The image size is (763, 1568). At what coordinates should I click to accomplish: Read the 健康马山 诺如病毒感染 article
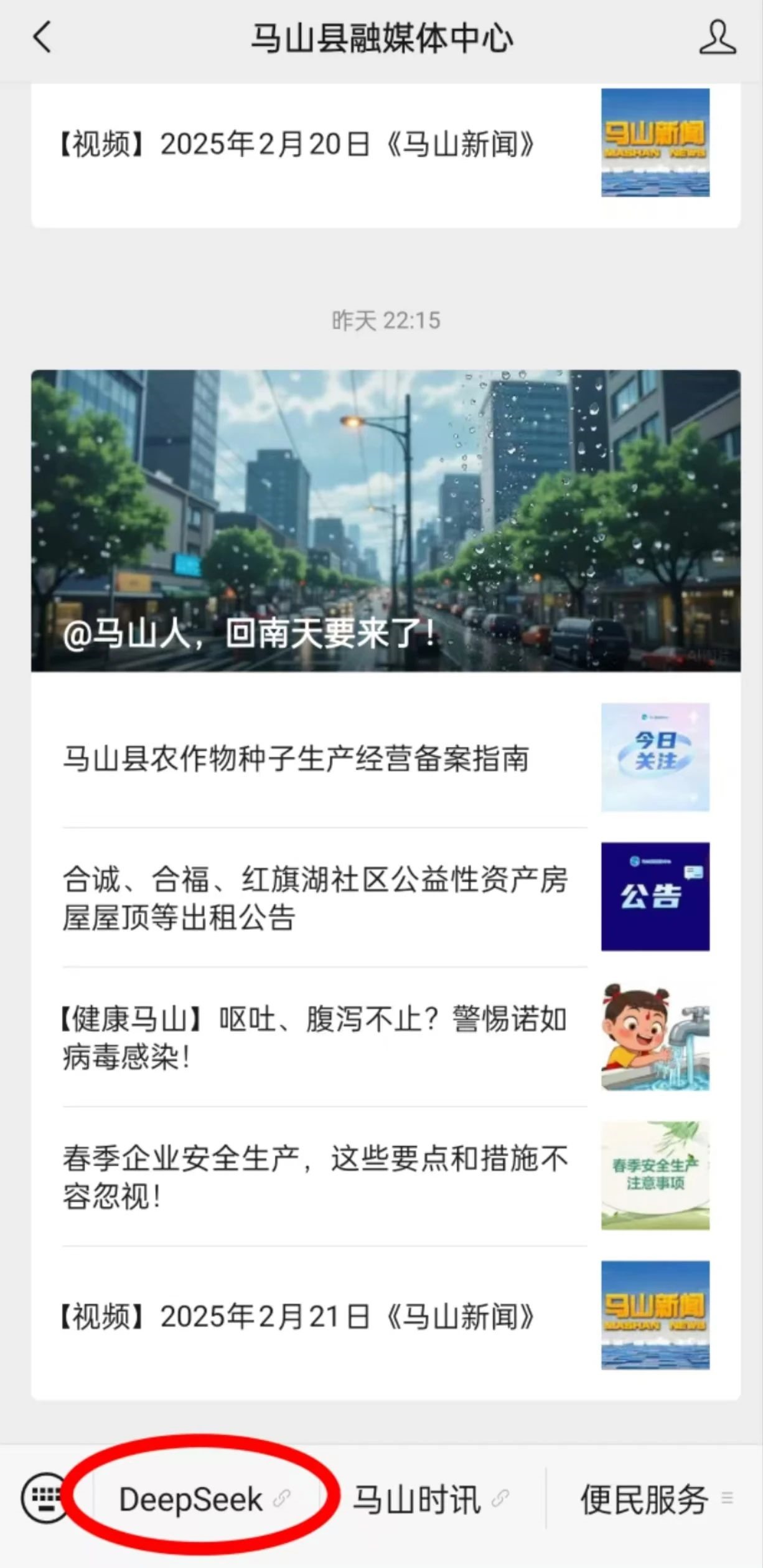pos(314,1037)
